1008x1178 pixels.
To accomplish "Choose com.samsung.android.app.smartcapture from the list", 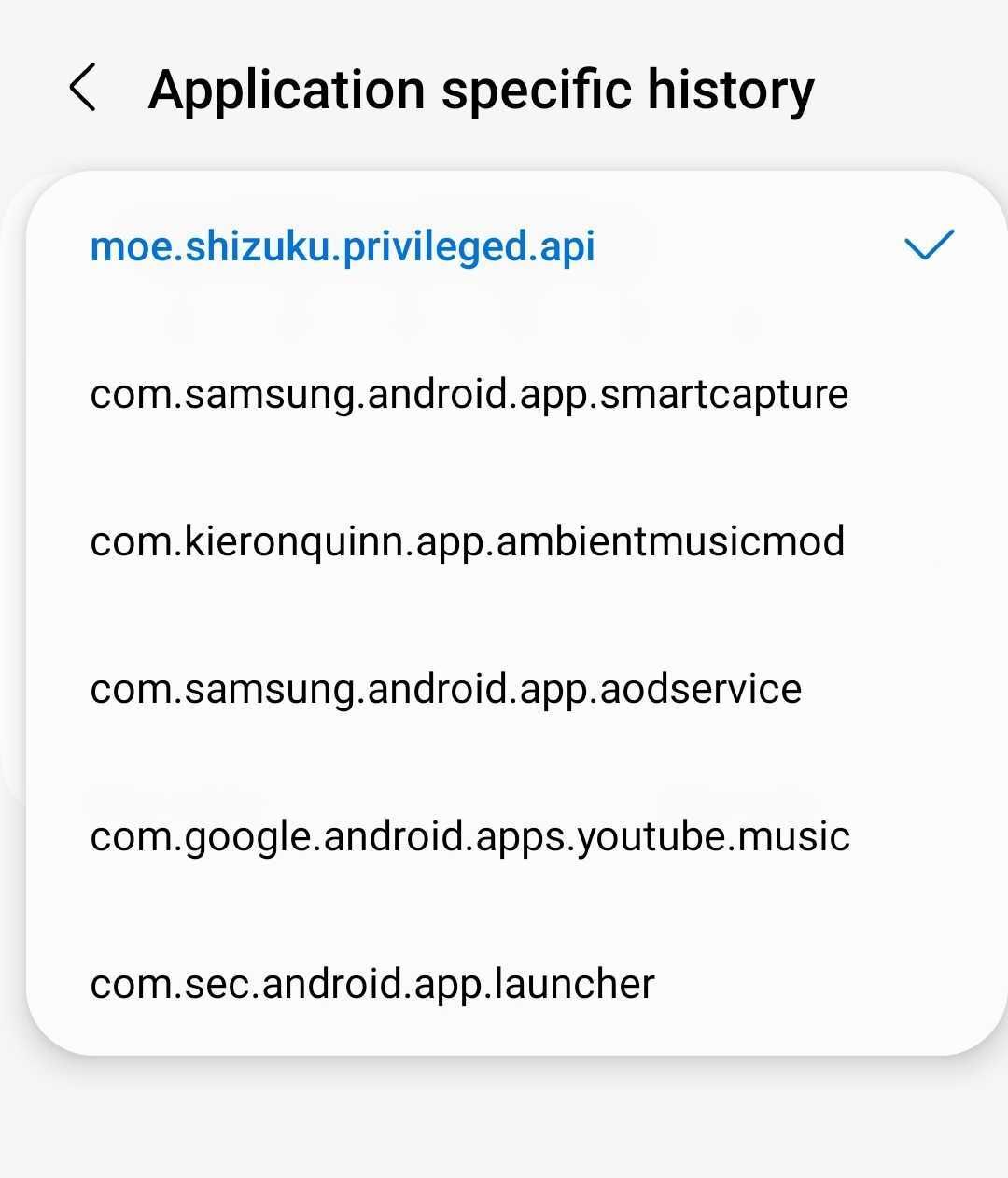I will 468,393.
